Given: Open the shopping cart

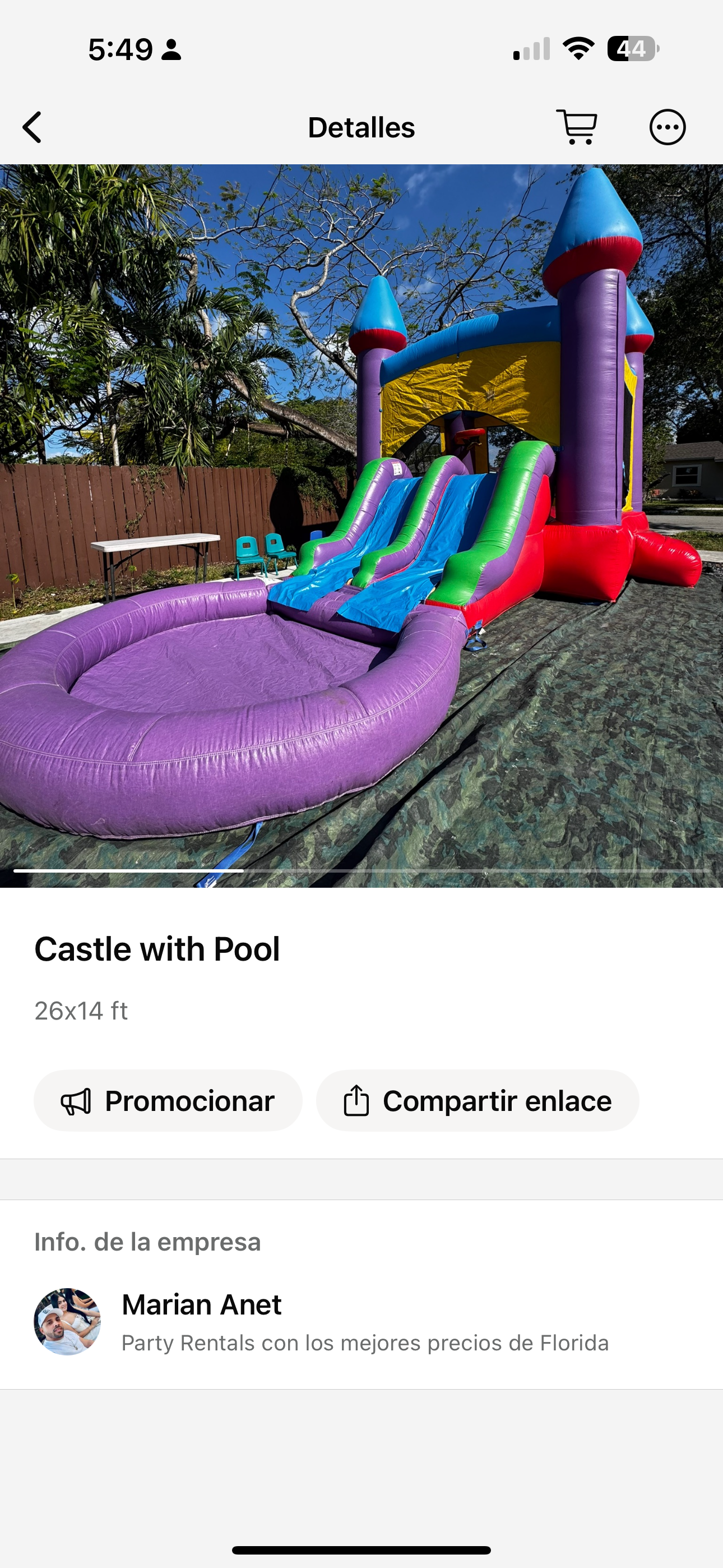Looking at the screenshot, I should (576, 127).
